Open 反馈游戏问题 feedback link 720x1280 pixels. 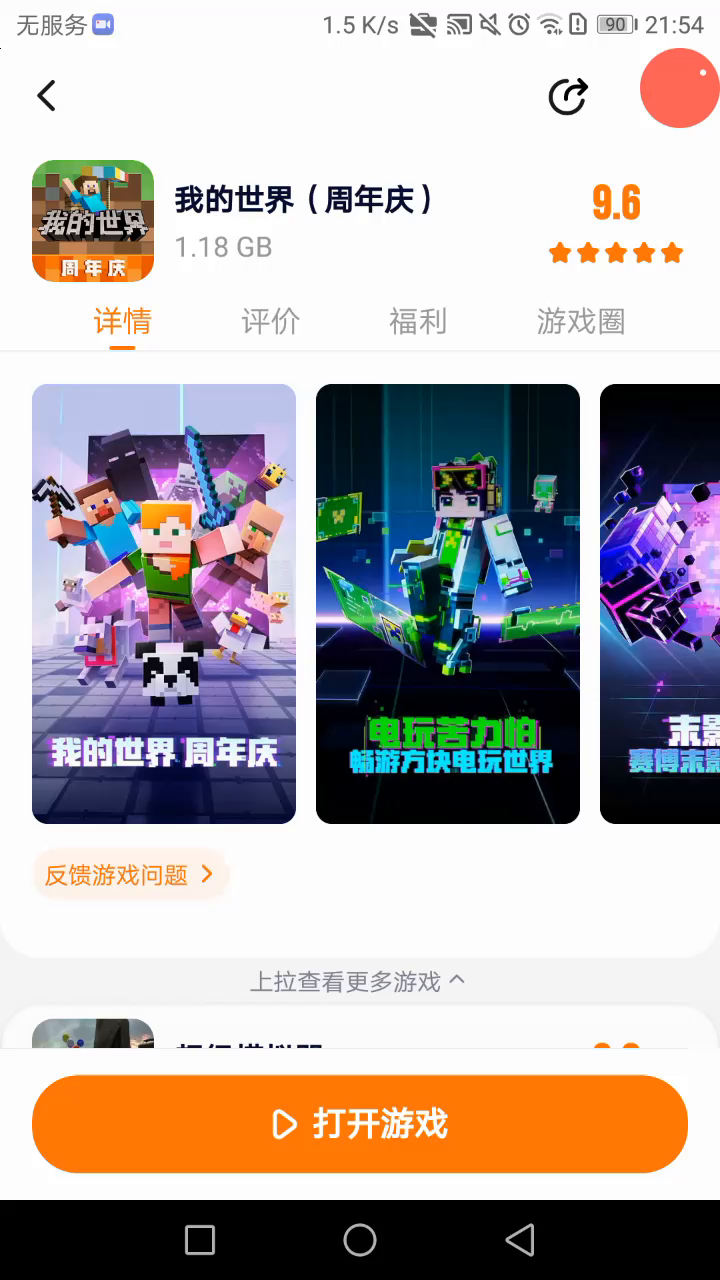coord(130,875)
